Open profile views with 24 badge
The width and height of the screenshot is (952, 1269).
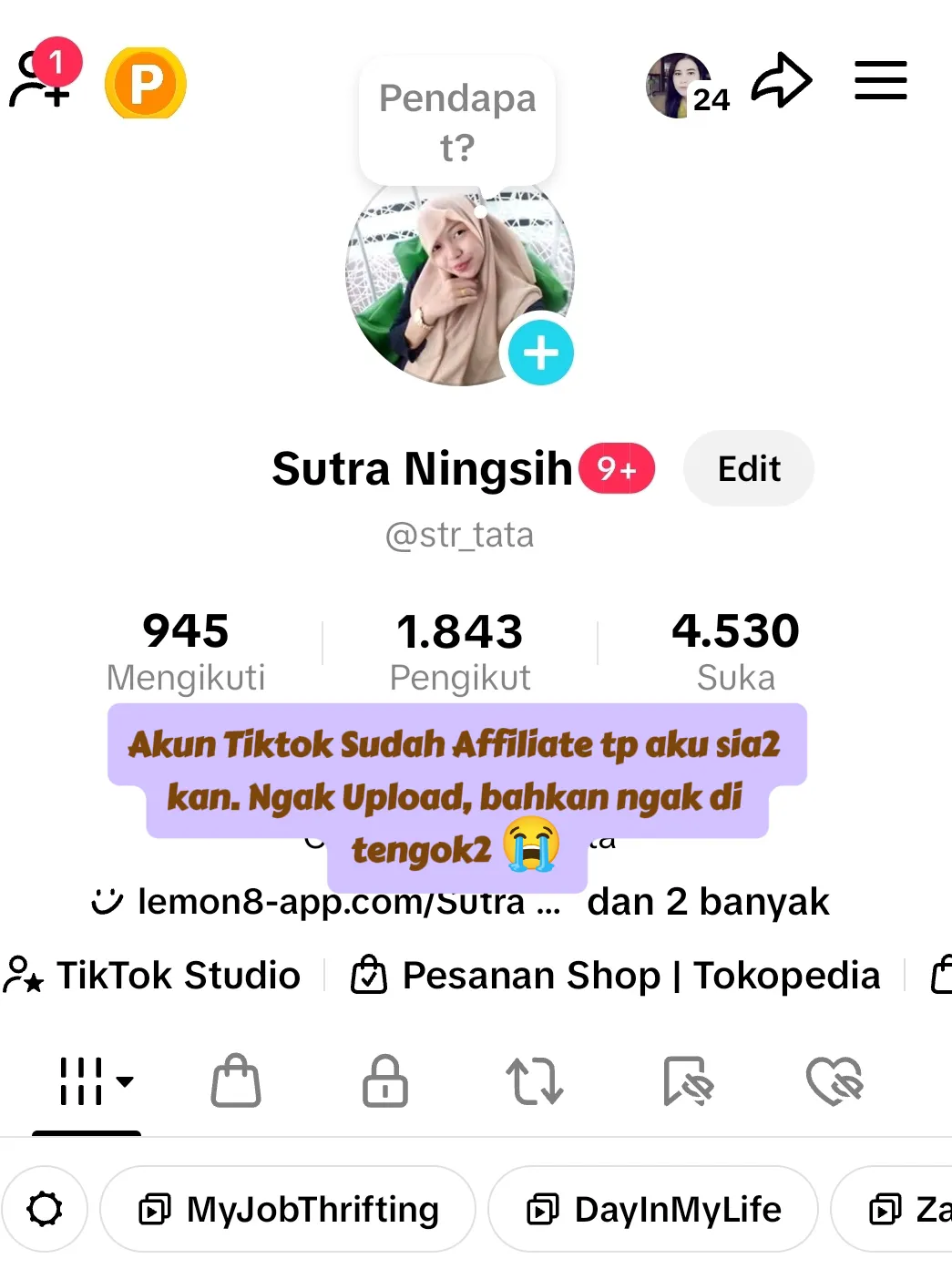[686, 85]
